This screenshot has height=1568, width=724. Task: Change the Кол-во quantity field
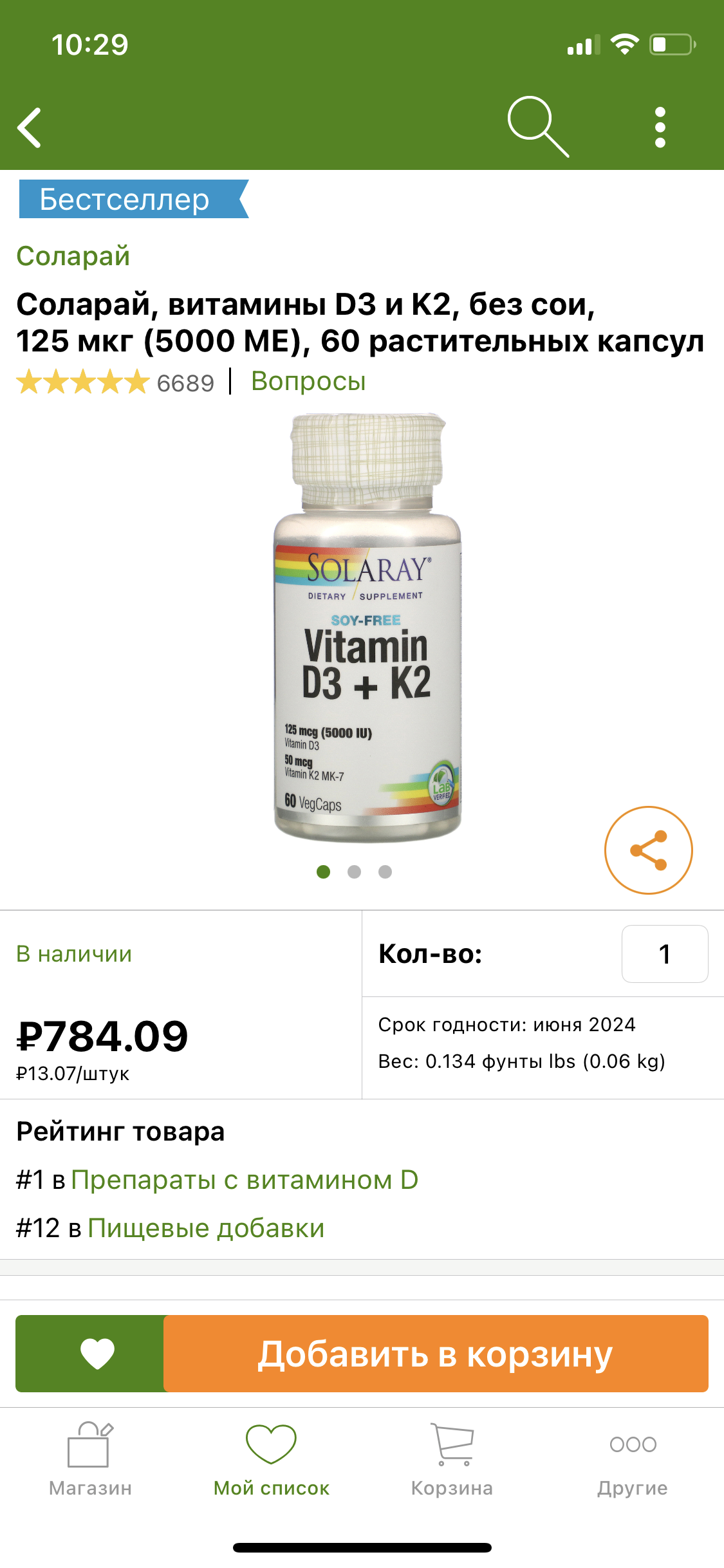coord(664,954)
